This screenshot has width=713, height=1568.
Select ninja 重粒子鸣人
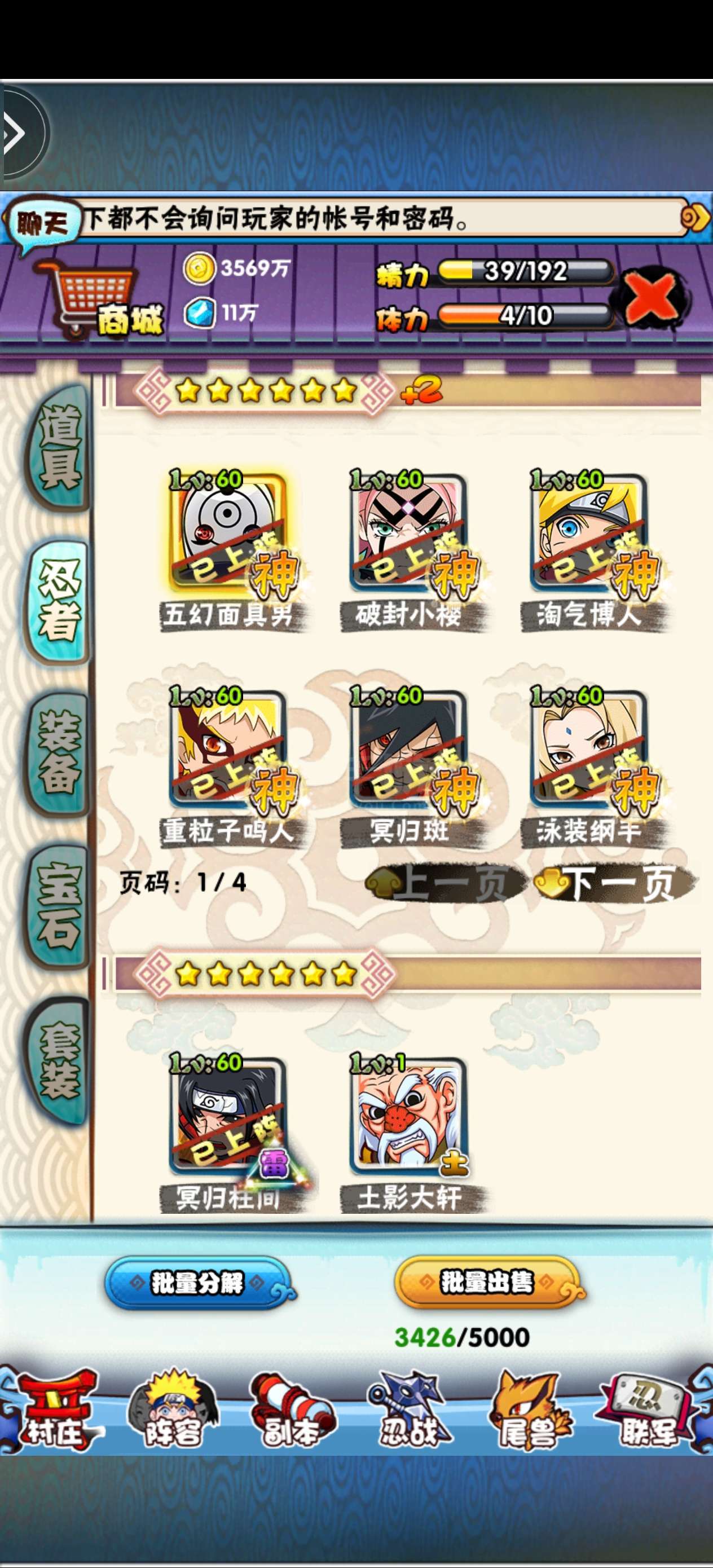click(x=228, y=750)
